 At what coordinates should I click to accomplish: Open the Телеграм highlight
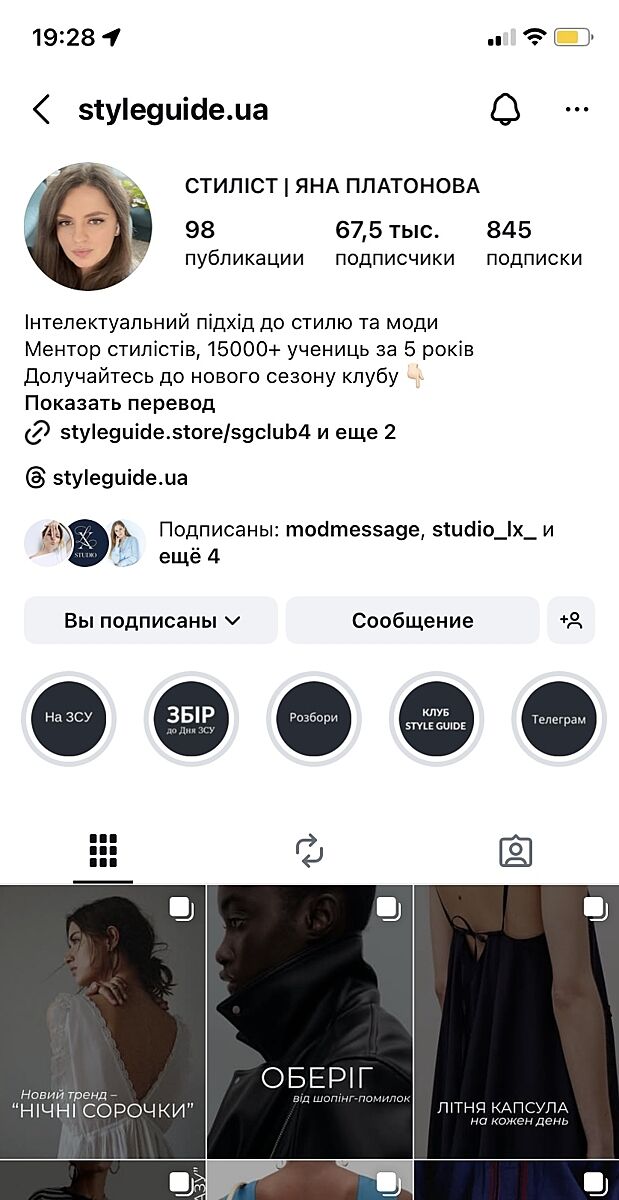[558, 718]
